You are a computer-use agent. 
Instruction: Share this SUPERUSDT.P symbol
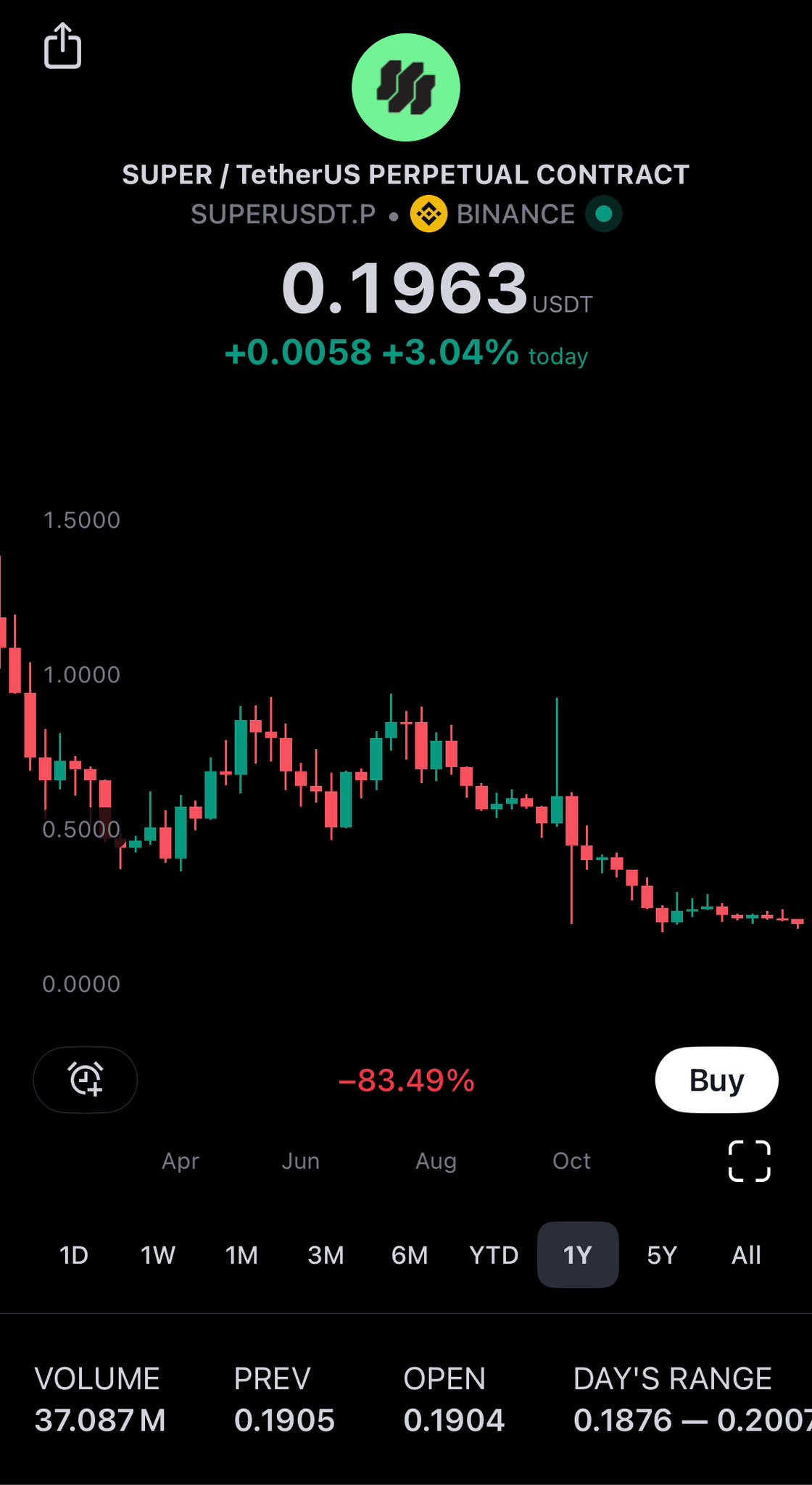point(62,46)
